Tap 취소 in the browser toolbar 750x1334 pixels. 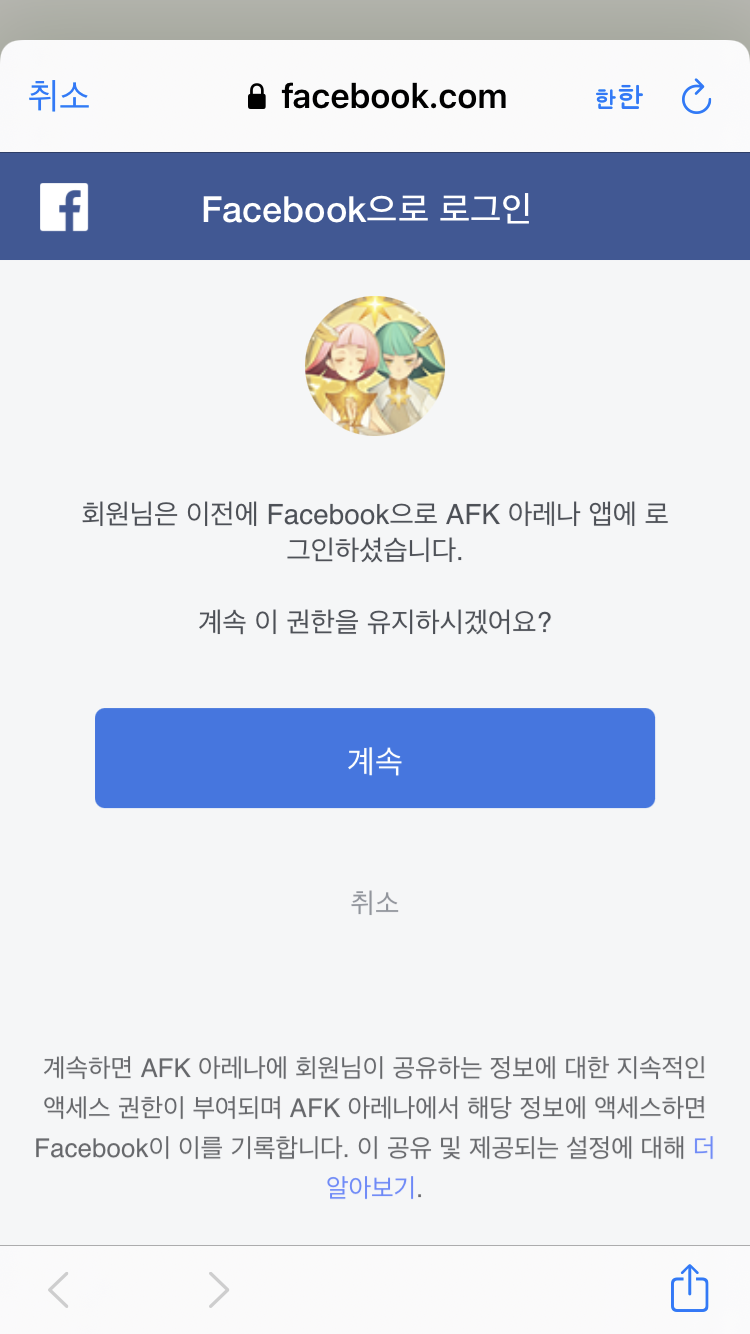pyautogui.click(x=59, y=96)
